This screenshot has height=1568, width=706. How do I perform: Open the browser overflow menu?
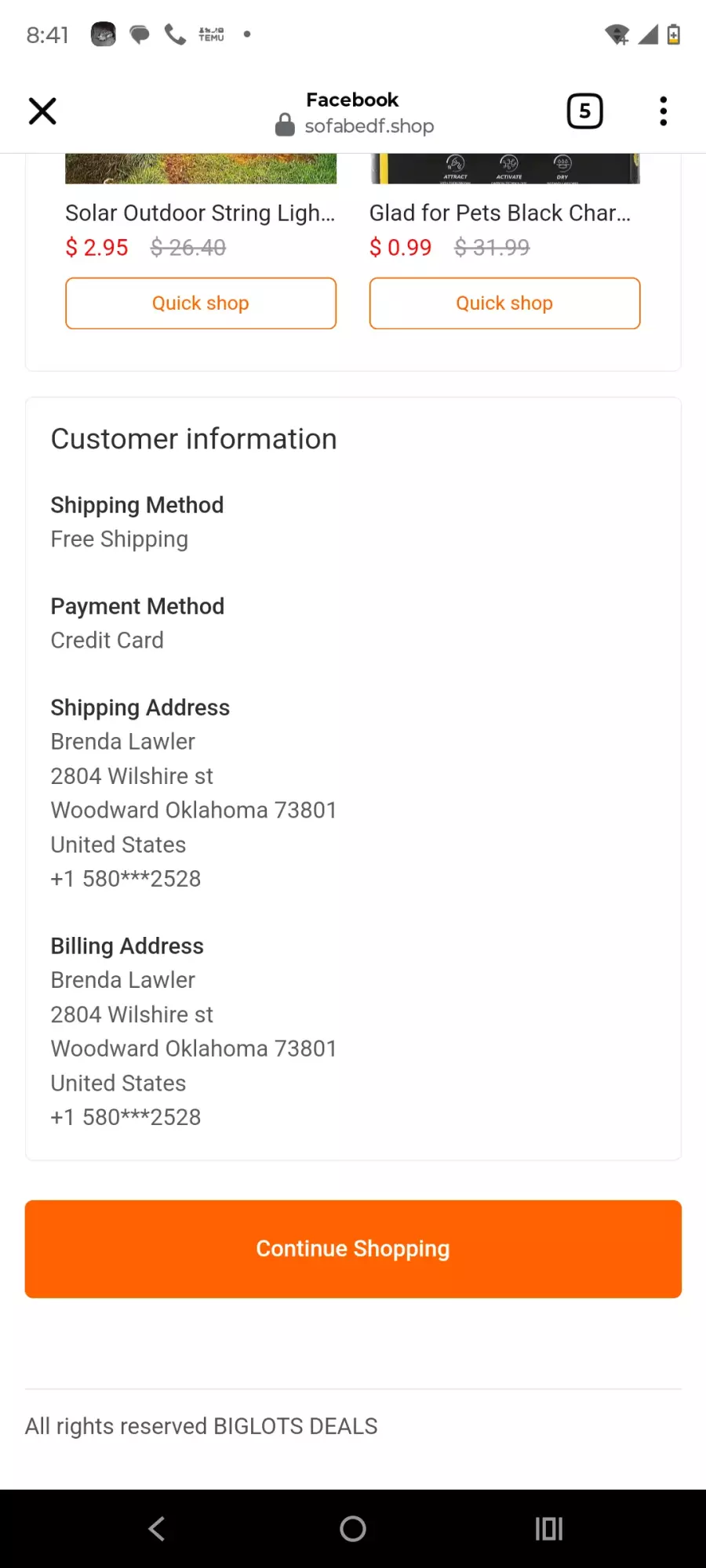point(664,111)
